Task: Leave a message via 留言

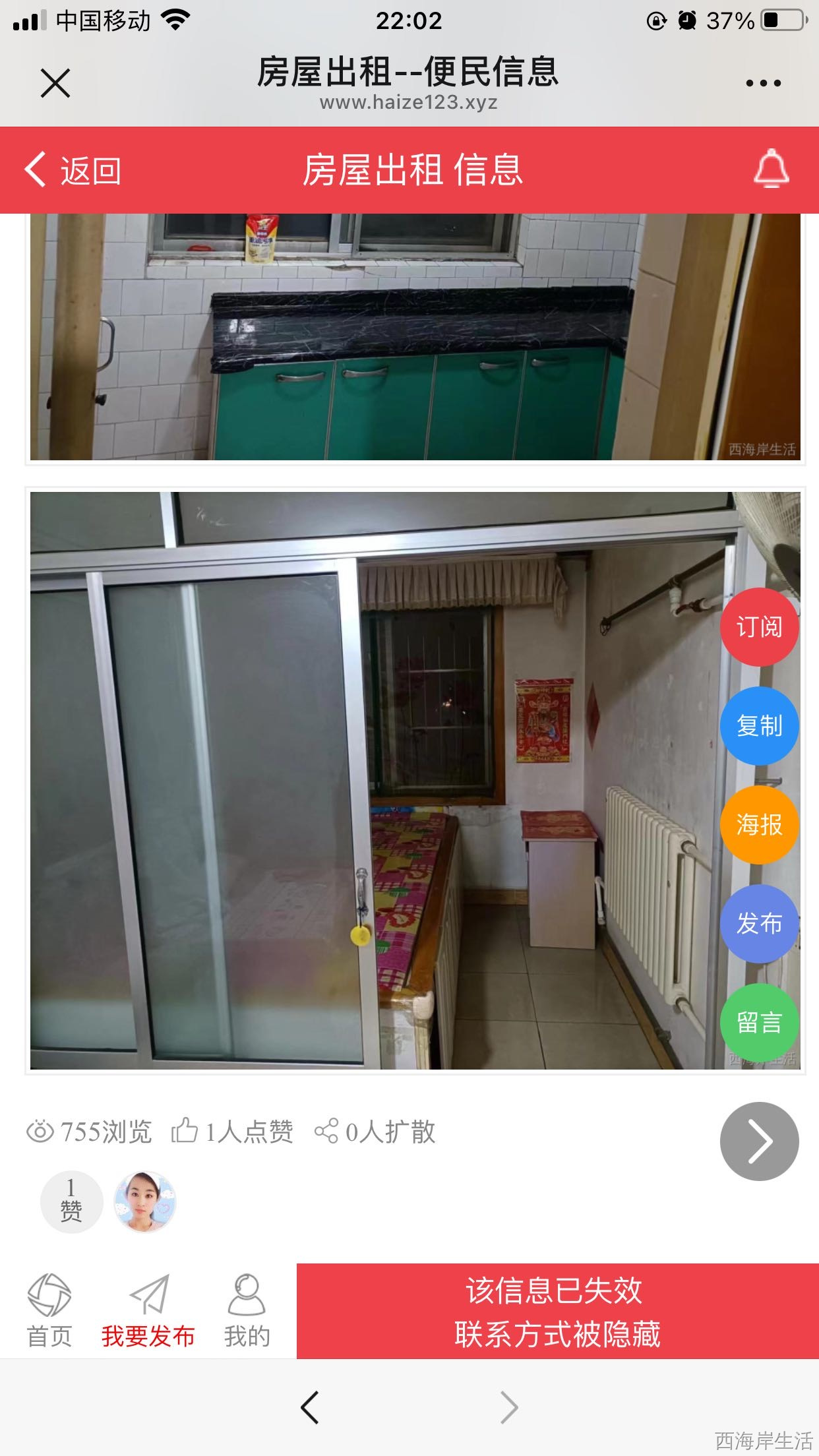Action: tap(759, 1023)
